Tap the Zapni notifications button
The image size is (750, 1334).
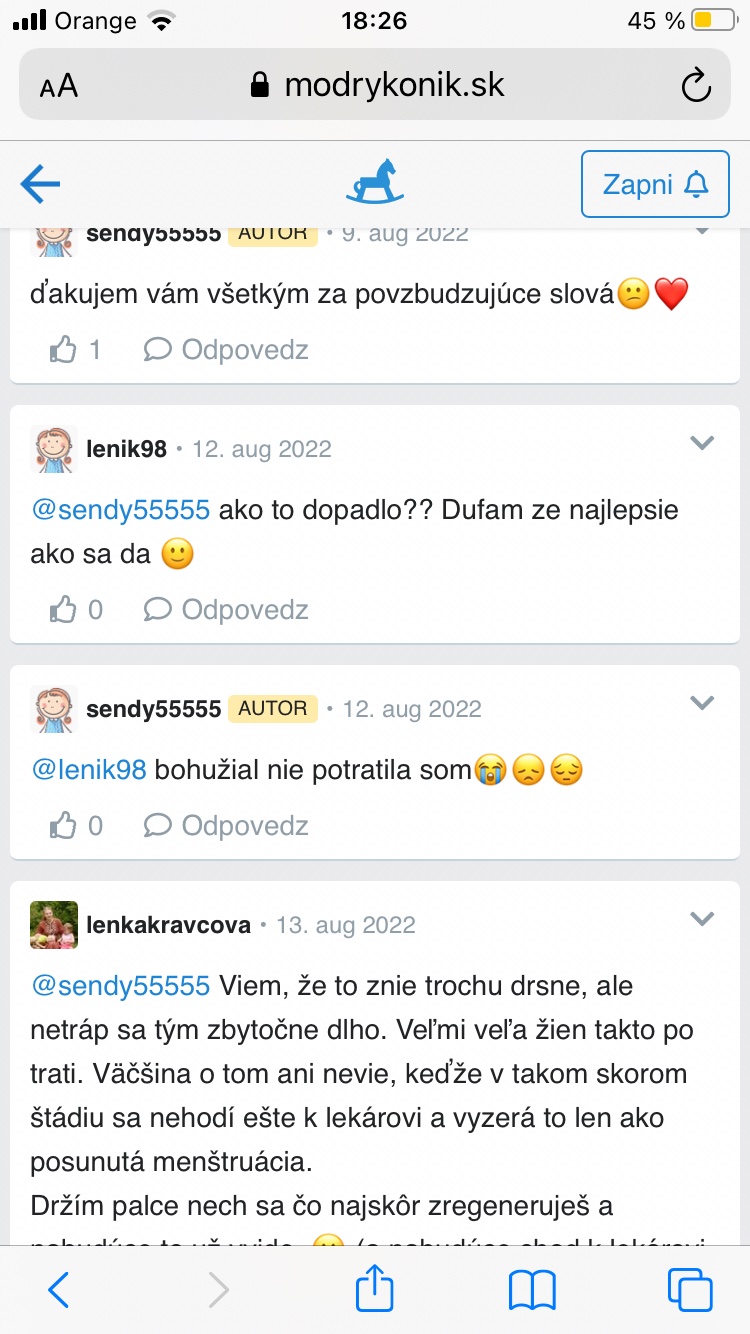[x=655, y=184]
